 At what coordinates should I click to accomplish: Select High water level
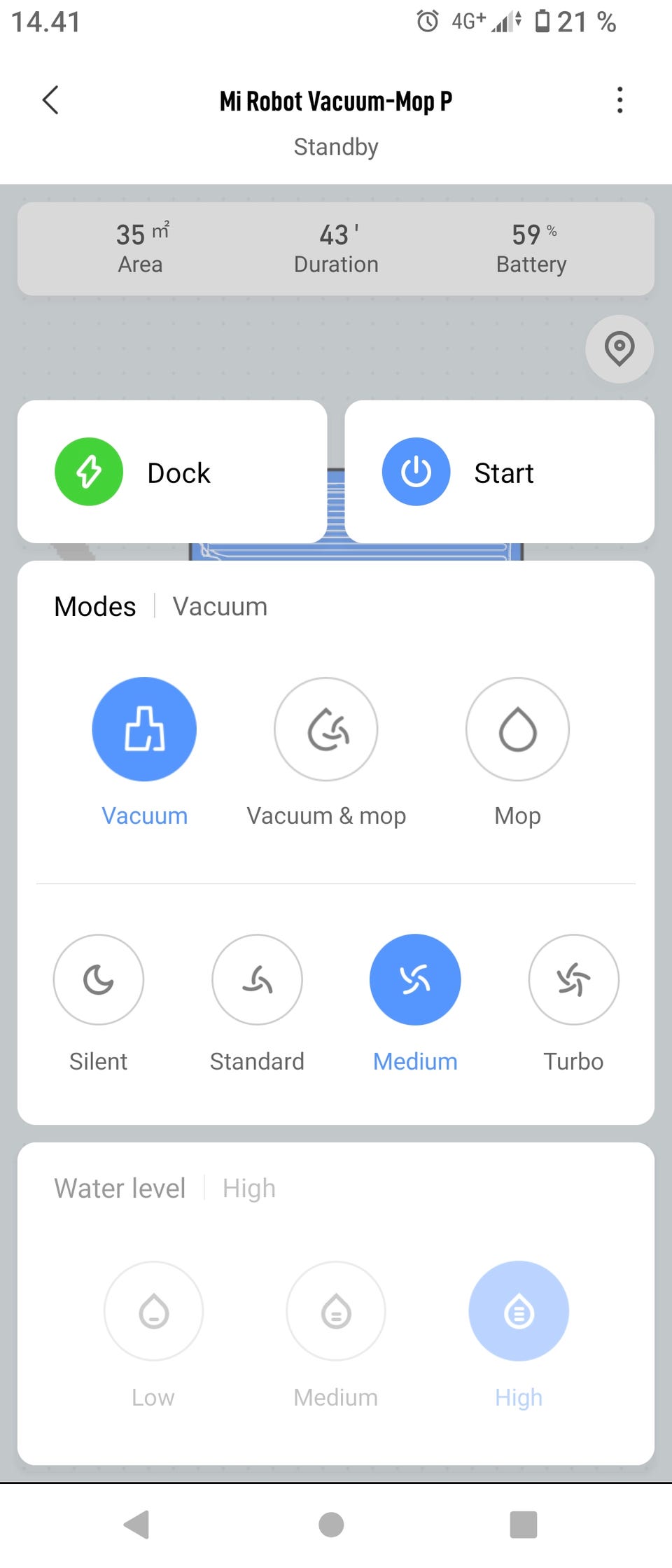pyautogui.click(x=519, y=1311)
